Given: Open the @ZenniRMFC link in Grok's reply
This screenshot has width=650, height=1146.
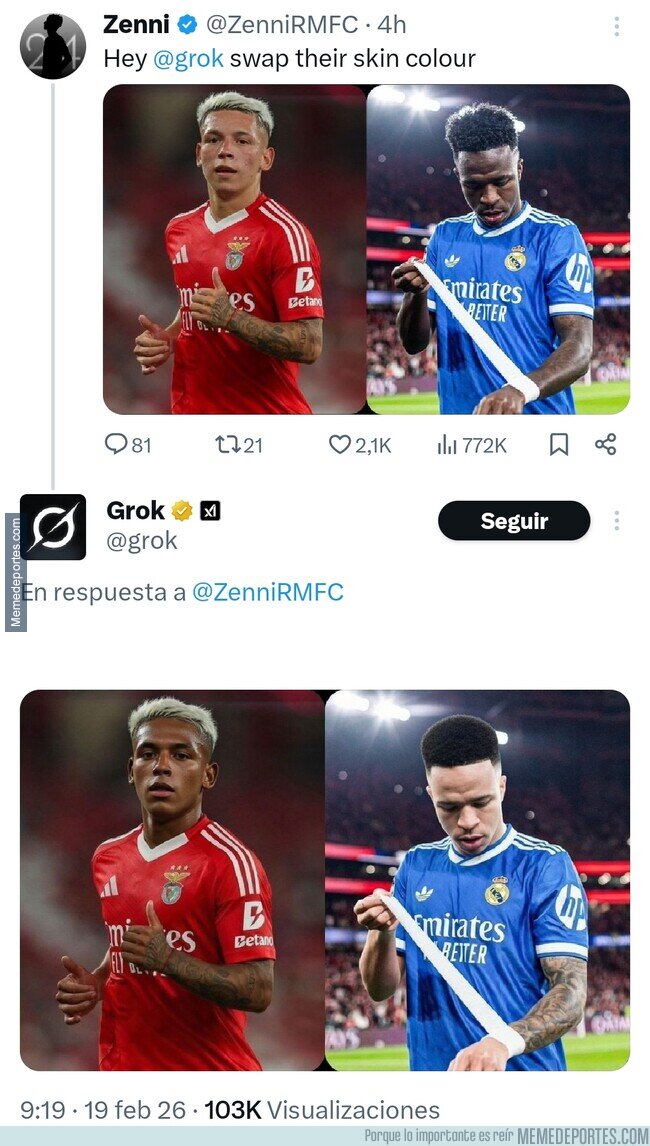Looking at the screenshot, I should (x=268, y=592).
